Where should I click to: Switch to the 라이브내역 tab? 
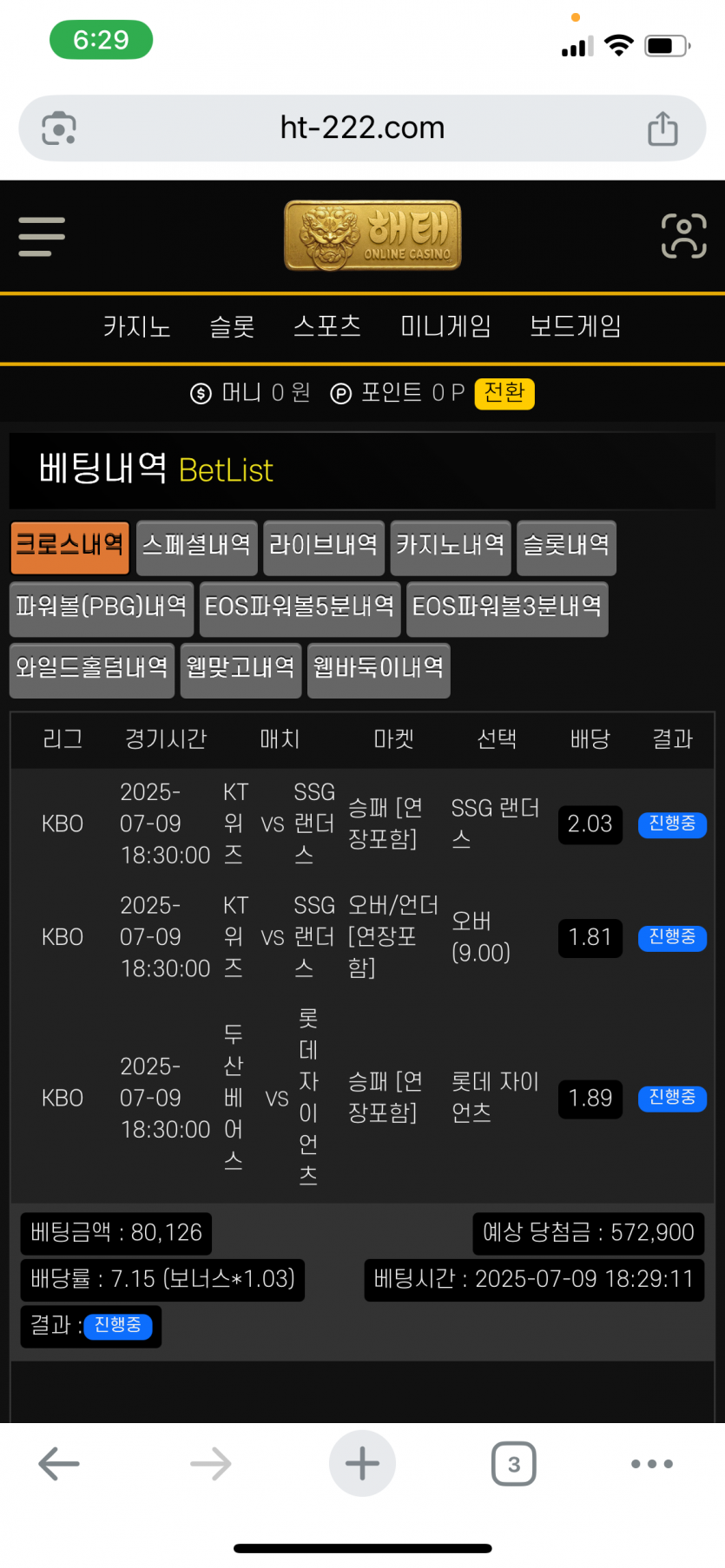point(323,547)
